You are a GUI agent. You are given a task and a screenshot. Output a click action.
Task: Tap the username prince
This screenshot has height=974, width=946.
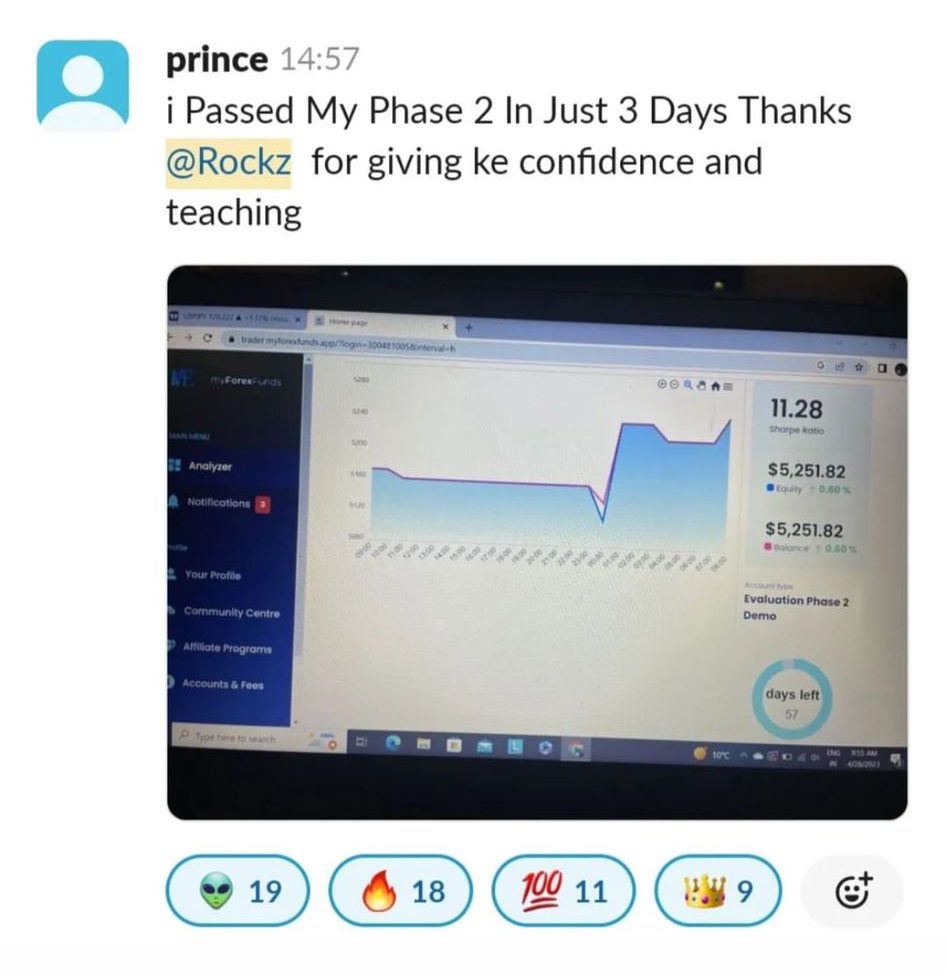pos(216,60)
